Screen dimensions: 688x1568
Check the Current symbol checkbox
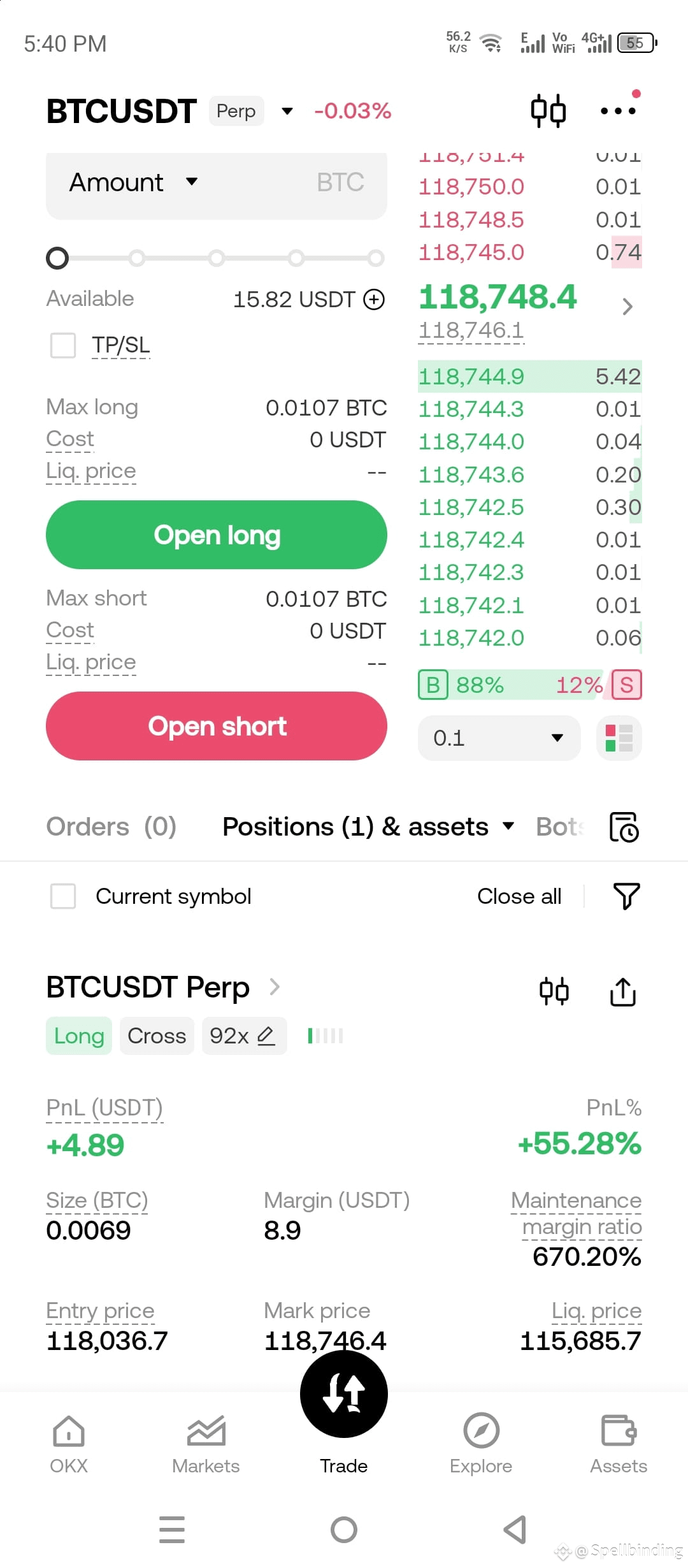pos(63,896)
